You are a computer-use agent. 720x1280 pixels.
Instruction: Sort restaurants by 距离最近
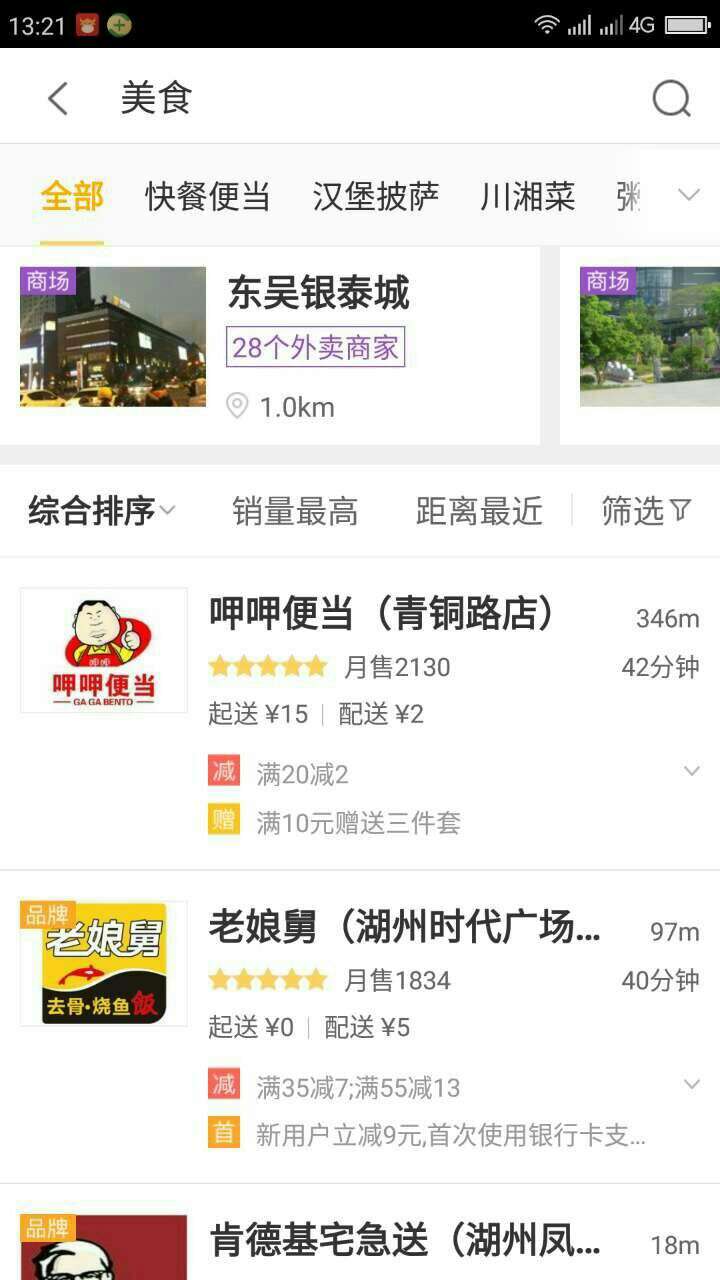[479, 511]
